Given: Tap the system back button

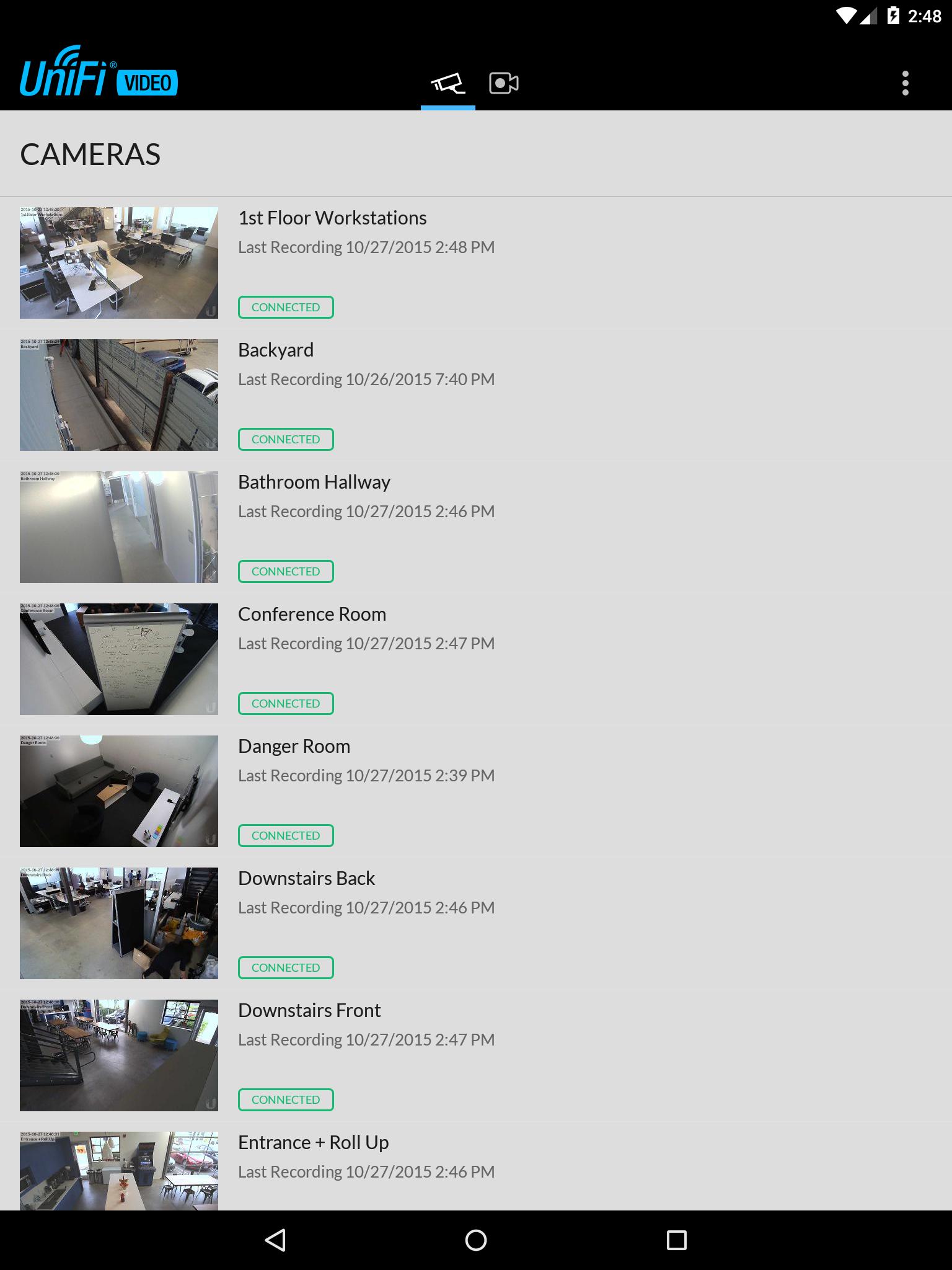Looking at the screenshot, I should pos(275,1240).
